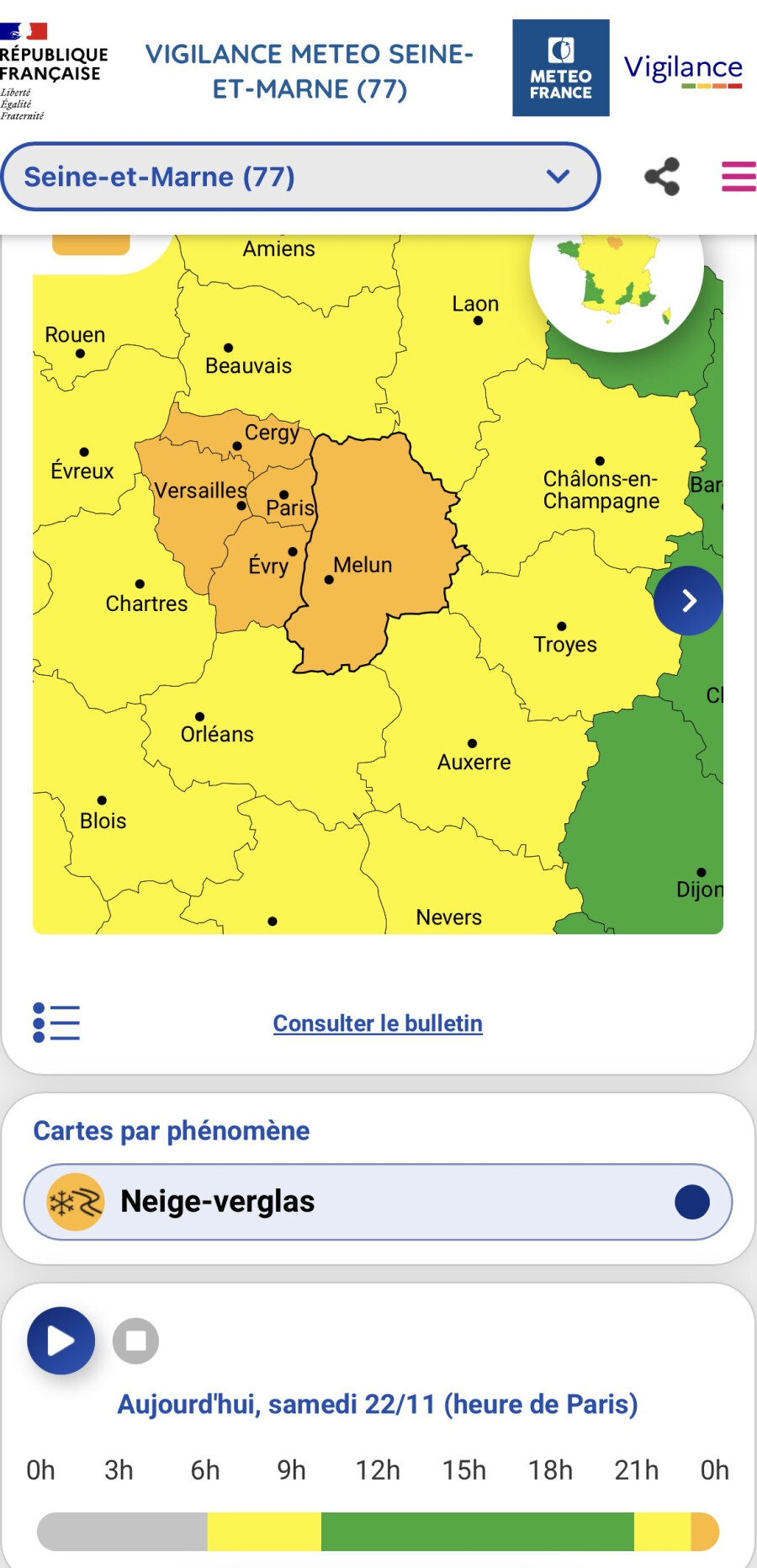Play the vigilance timeline animation

[x=61, y=1341]
